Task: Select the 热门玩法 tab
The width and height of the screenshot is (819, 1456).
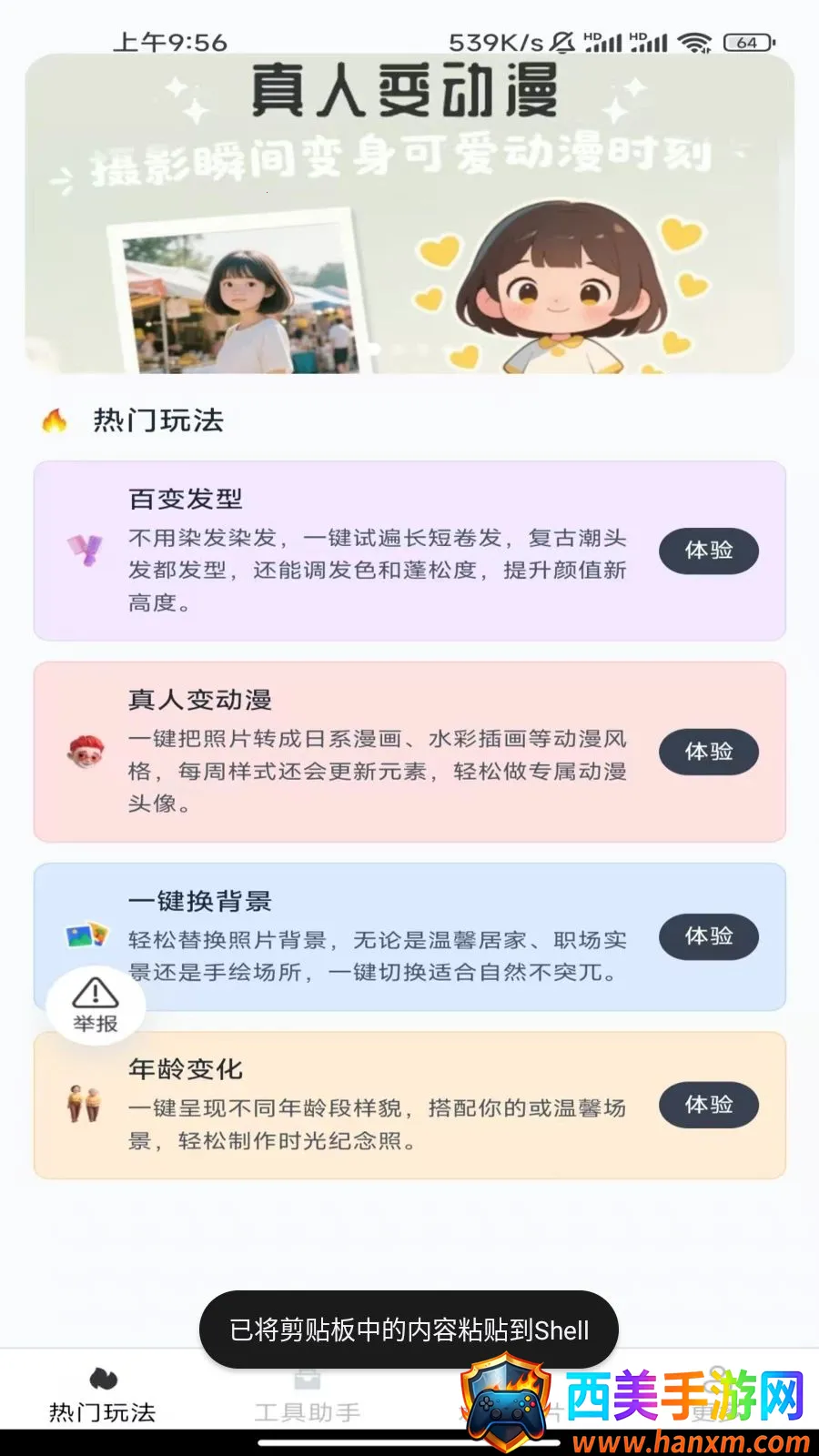Action: [102, 1396]
